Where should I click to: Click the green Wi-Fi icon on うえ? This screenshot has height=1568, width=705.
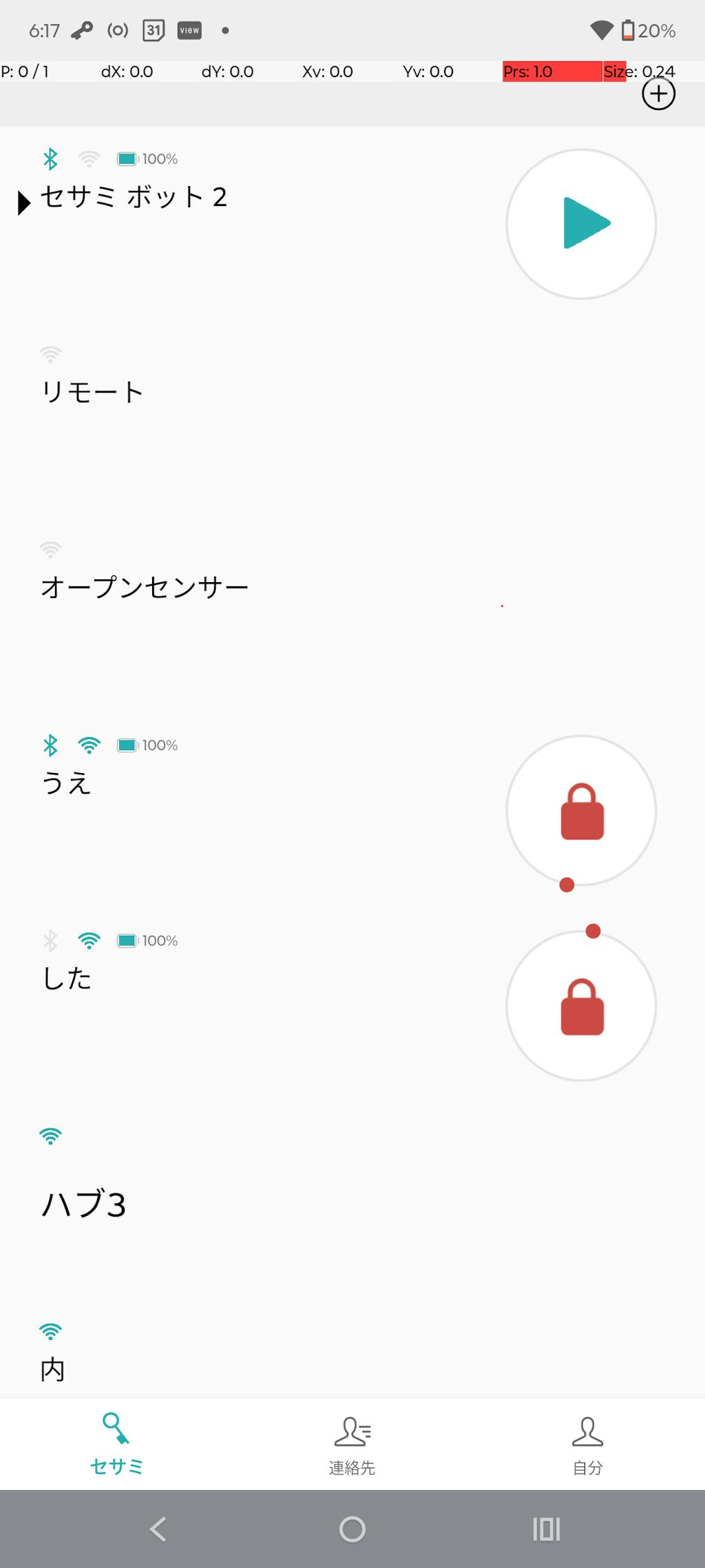[x=89, y=745]
